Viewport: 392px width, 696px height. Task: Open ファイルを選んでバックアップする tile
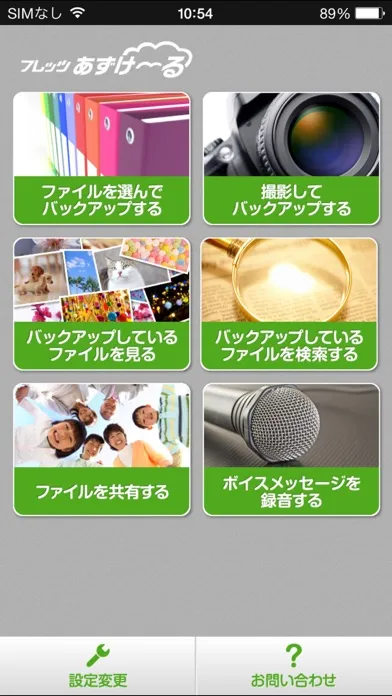coord(102,158)
